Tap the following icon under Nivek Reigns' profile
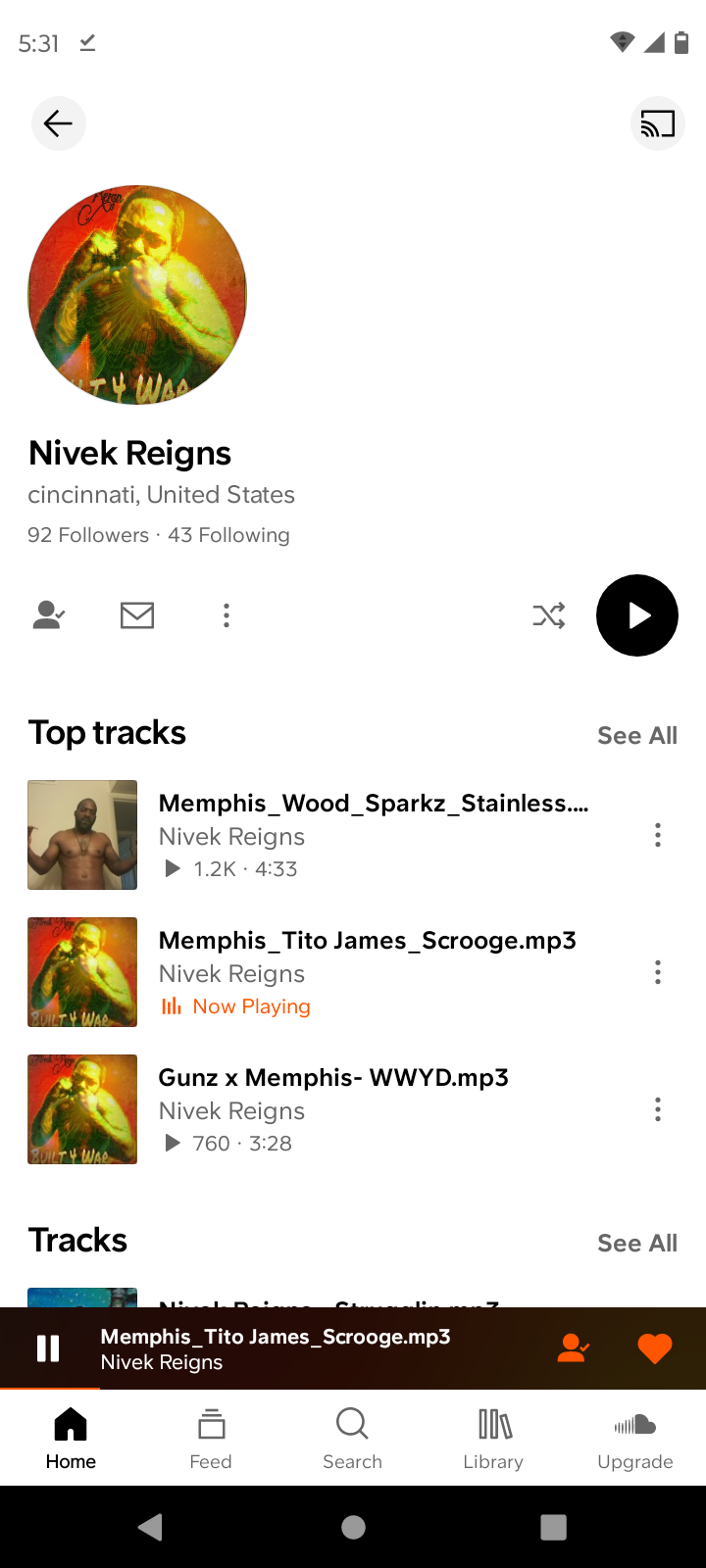The height and width of the screenshot is (1568, 706). (x=48, y=615)
